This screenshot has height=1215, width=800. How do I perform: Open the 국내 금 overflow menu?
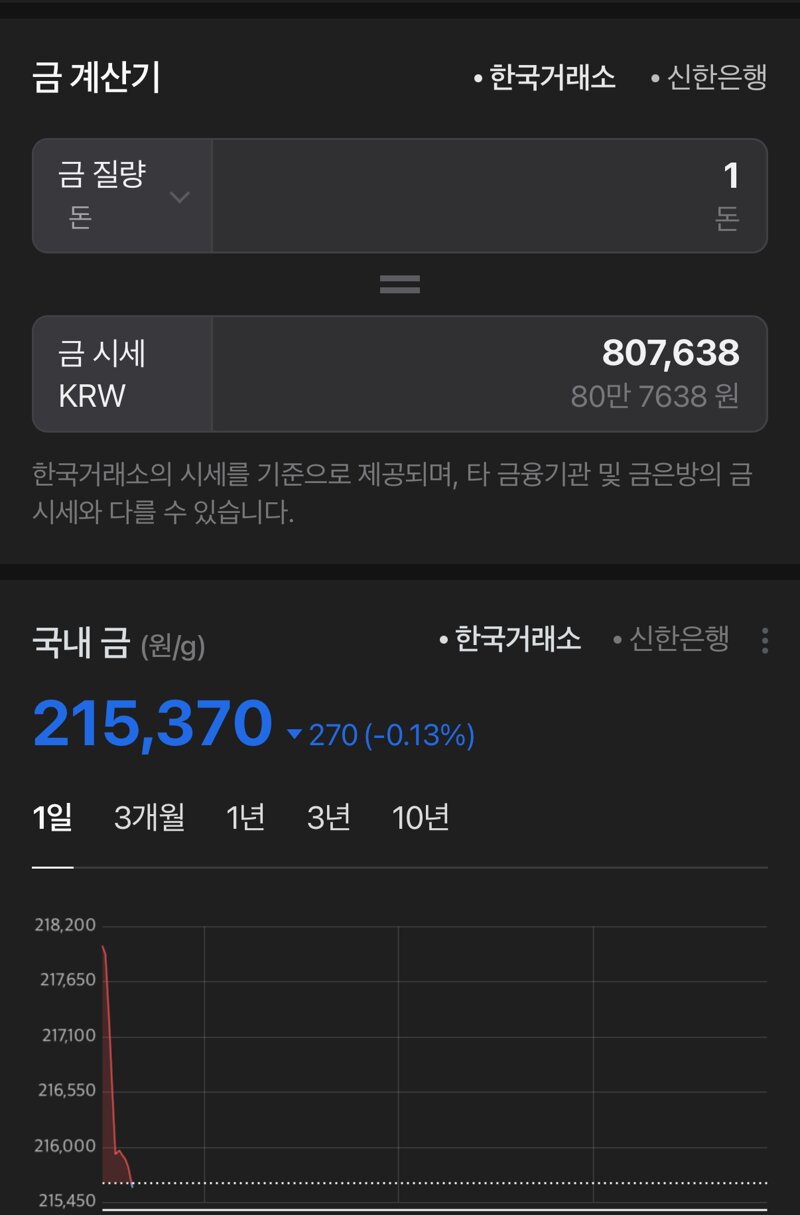(x=765, y=640)
